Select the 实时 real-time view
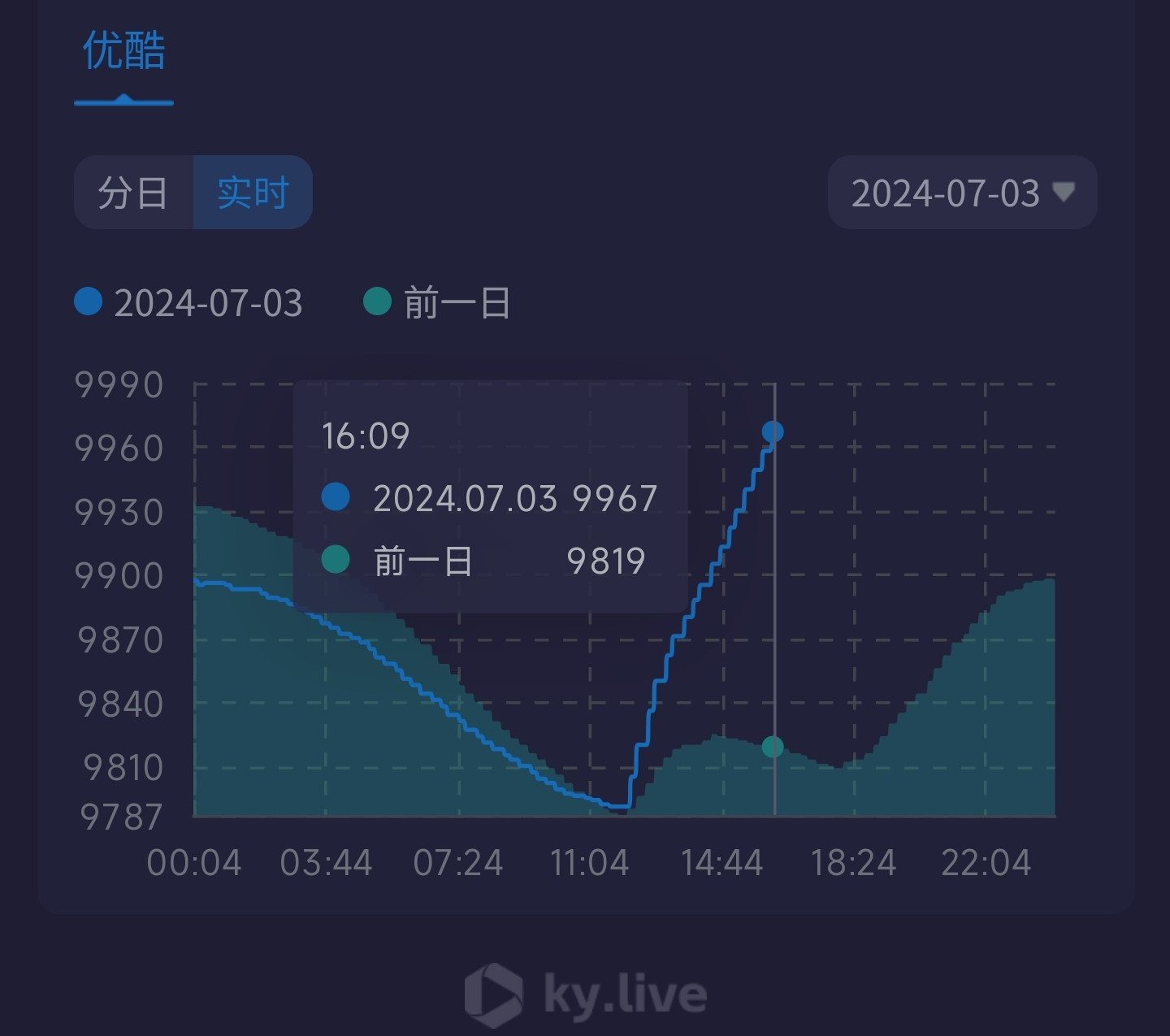1170x1036 pixels. point(253,193)
